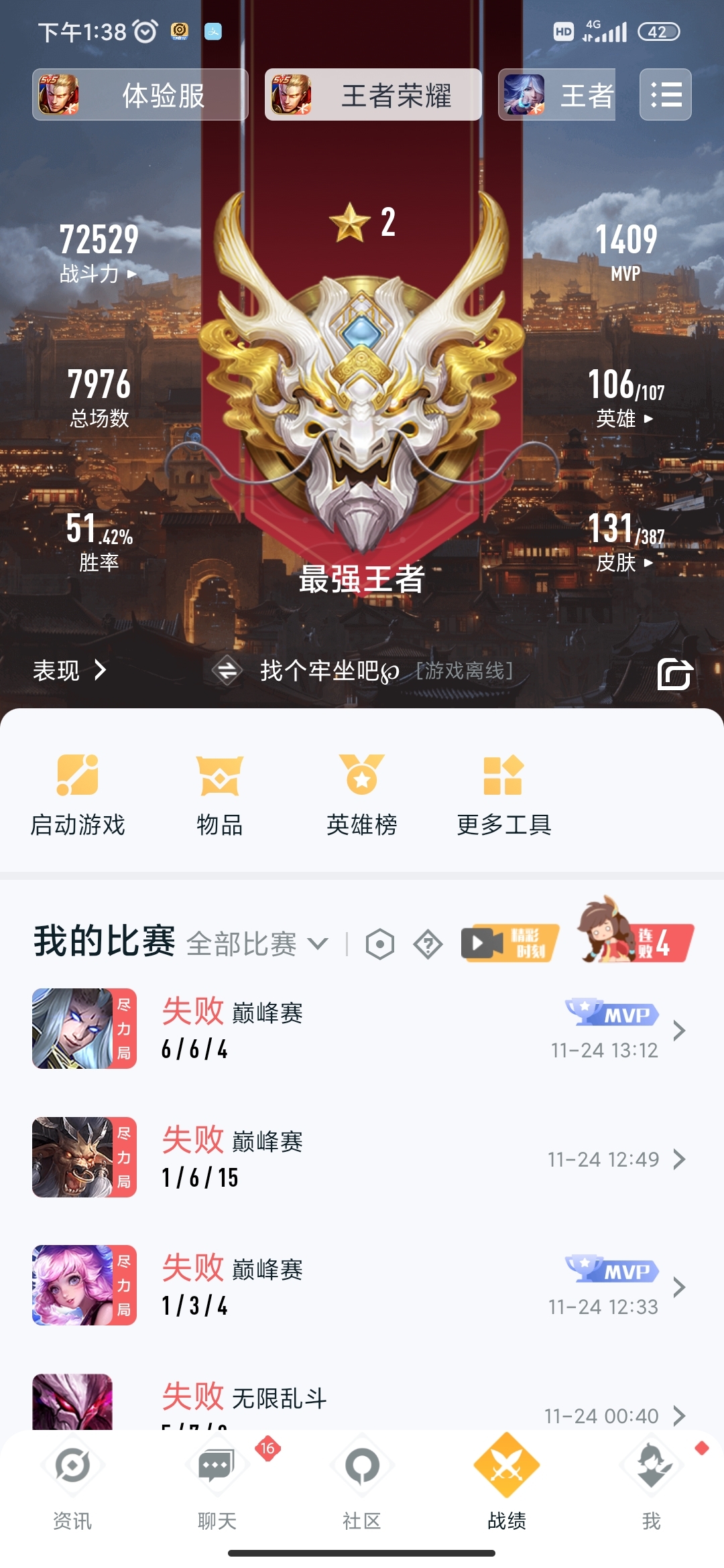Open the 表现 page
The height and width of the screenshot is (1568, 724).
click(x=69, y=670)
